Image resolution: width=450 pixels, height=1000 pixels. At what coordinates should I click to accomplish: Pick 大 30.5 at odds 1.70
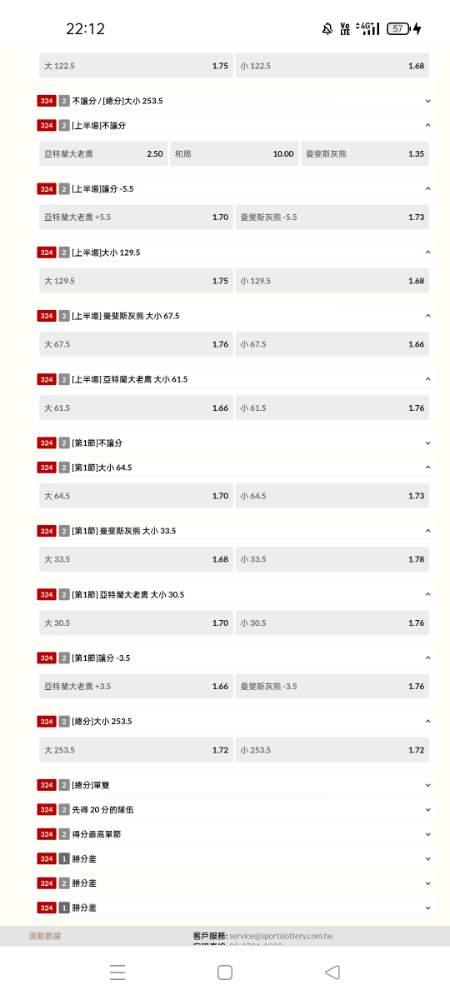tap(136, 622)
